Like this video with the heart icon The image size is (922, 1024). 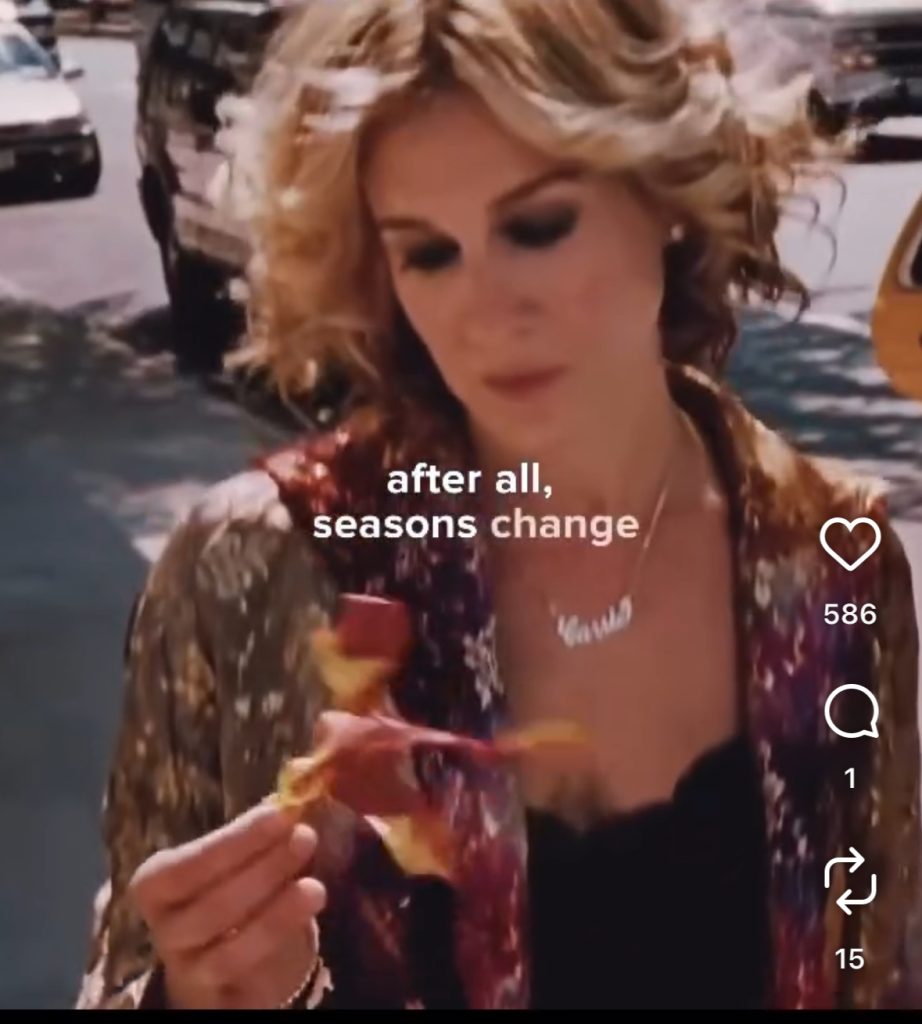(850, 546)
